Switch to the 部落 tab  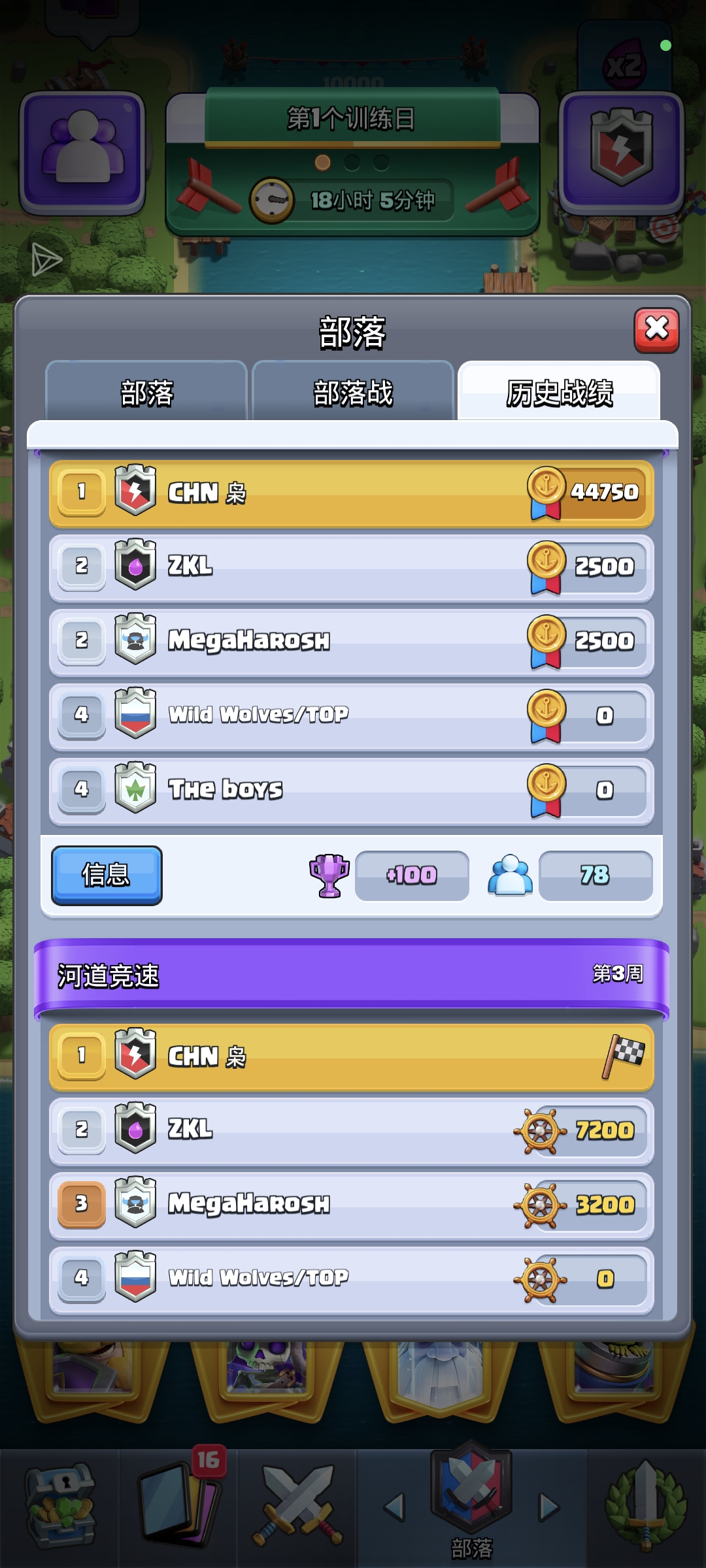(x=146, y=393)
